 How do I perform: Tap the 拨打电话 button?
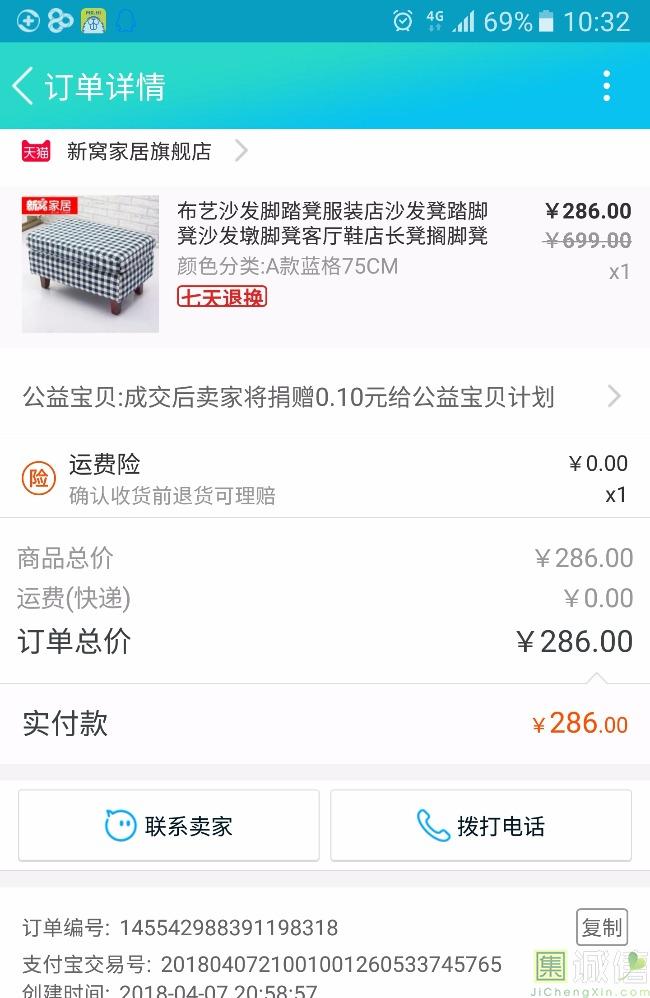[x=481, y=826]
